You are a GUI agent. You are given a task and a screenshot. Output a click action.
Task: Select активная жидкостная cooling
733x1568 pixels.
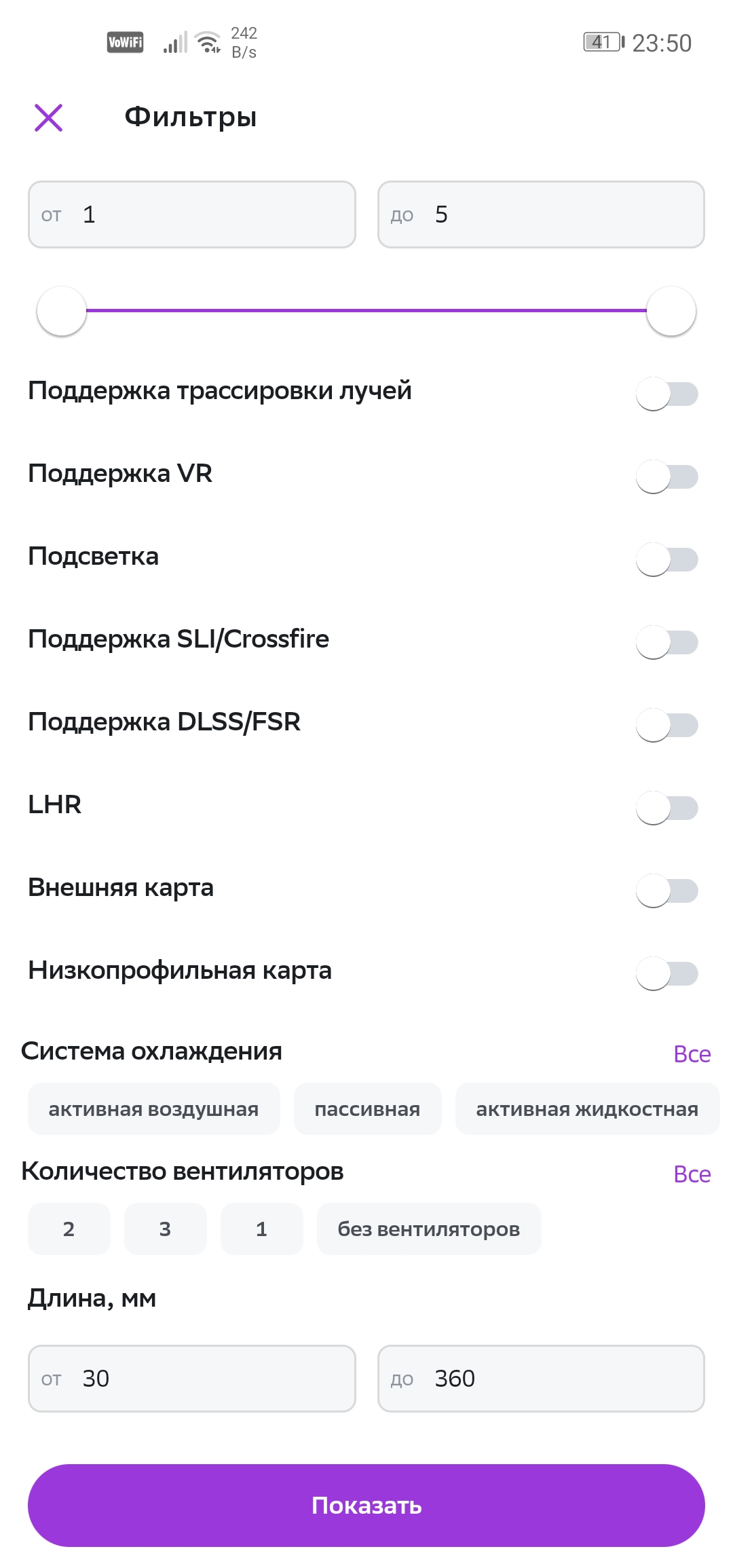(587, 1109)
